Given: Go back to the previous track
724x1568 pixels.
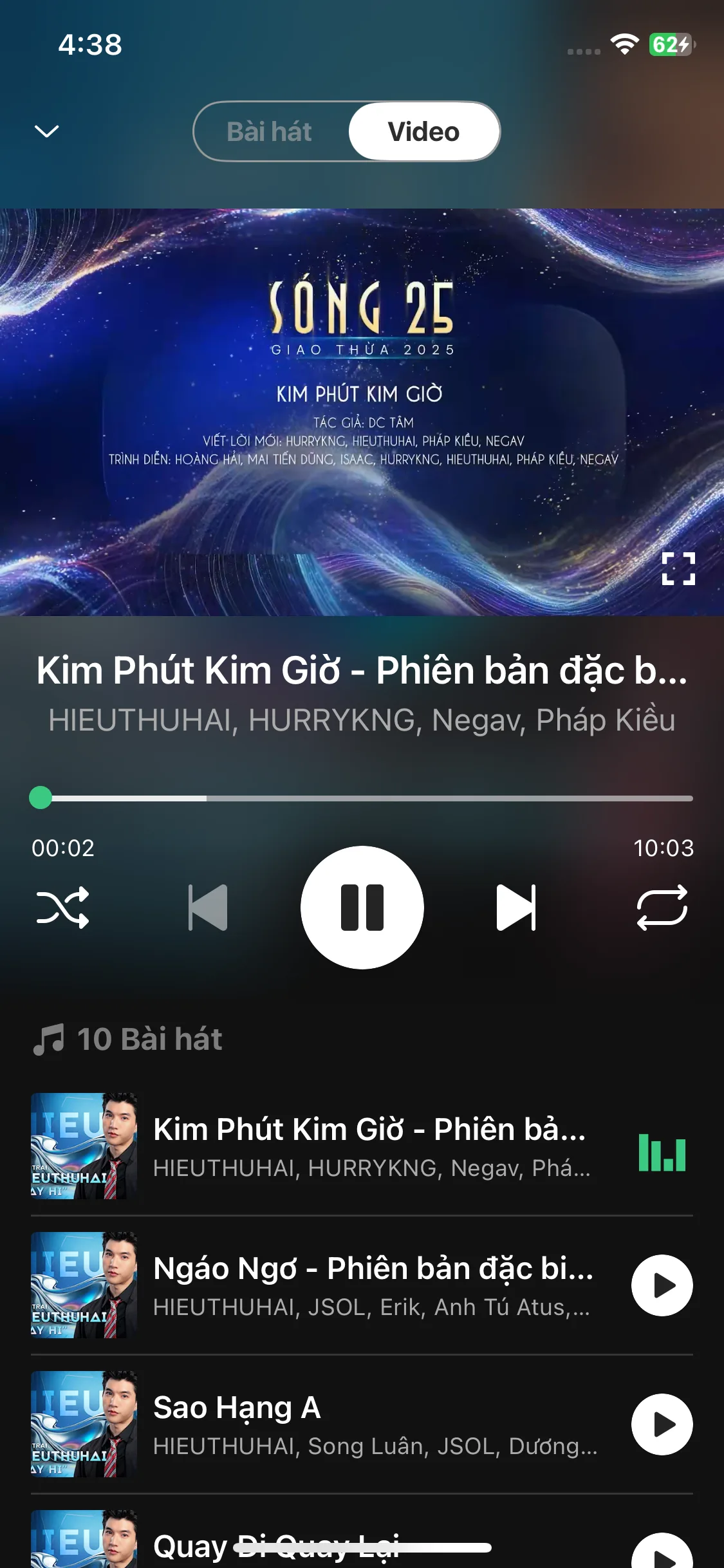Looking at the screenshot, I should 208,908.
